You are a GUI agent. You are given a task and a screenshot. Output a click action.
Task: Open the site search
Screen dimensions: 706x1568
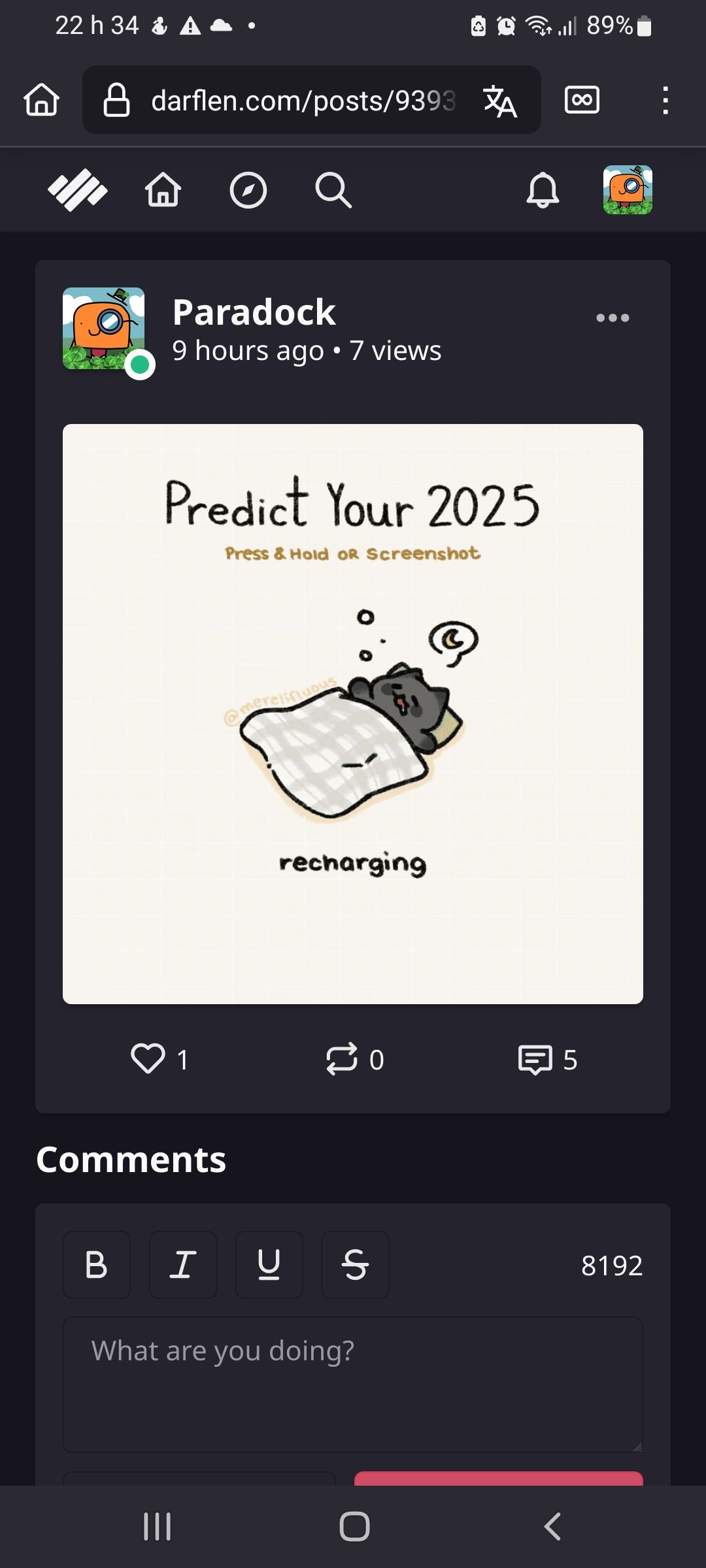tap(333, 190)
